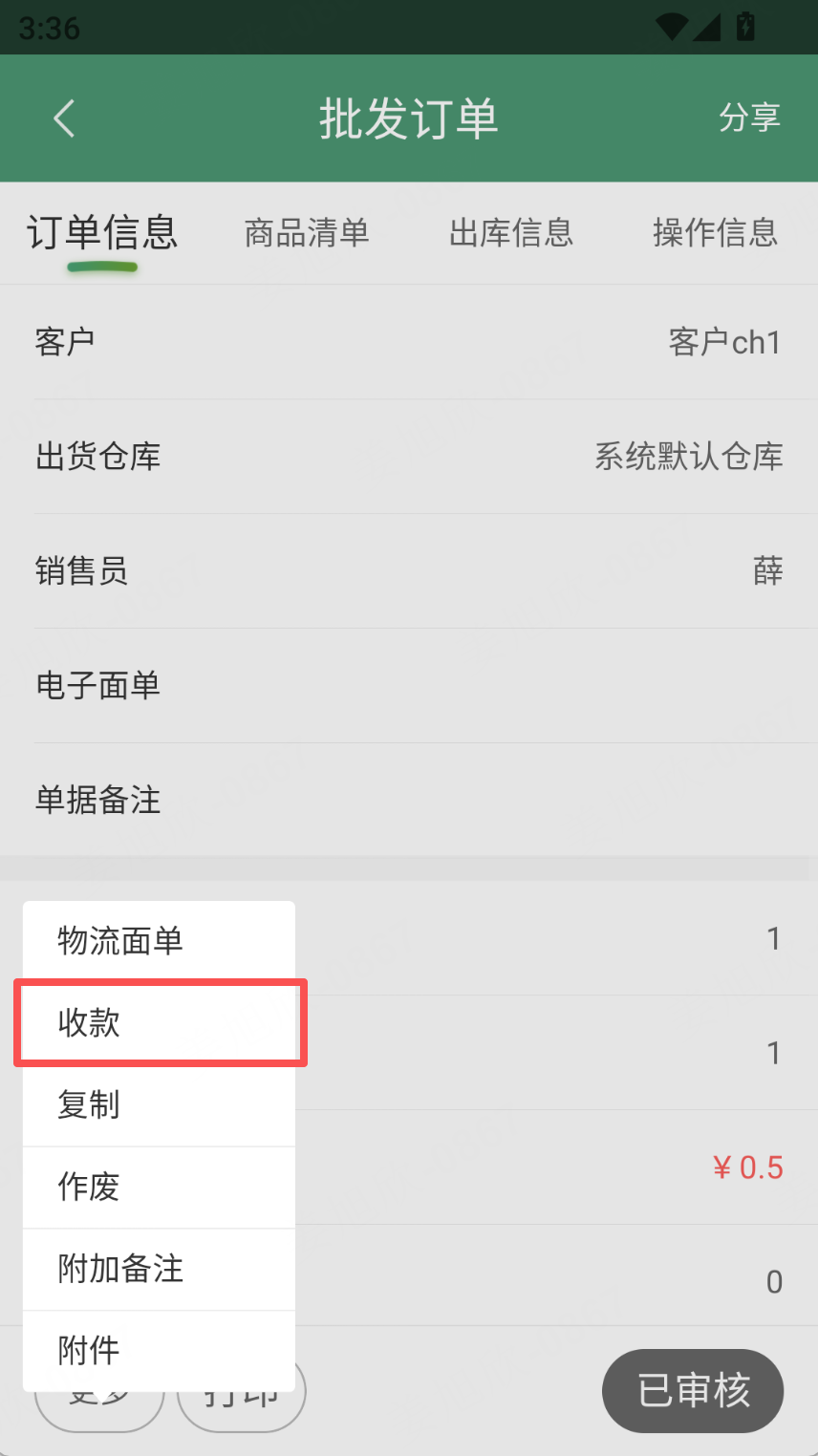Switch to the 出库信息 tab
This screenshot has height=1456, width=818.
511,233
